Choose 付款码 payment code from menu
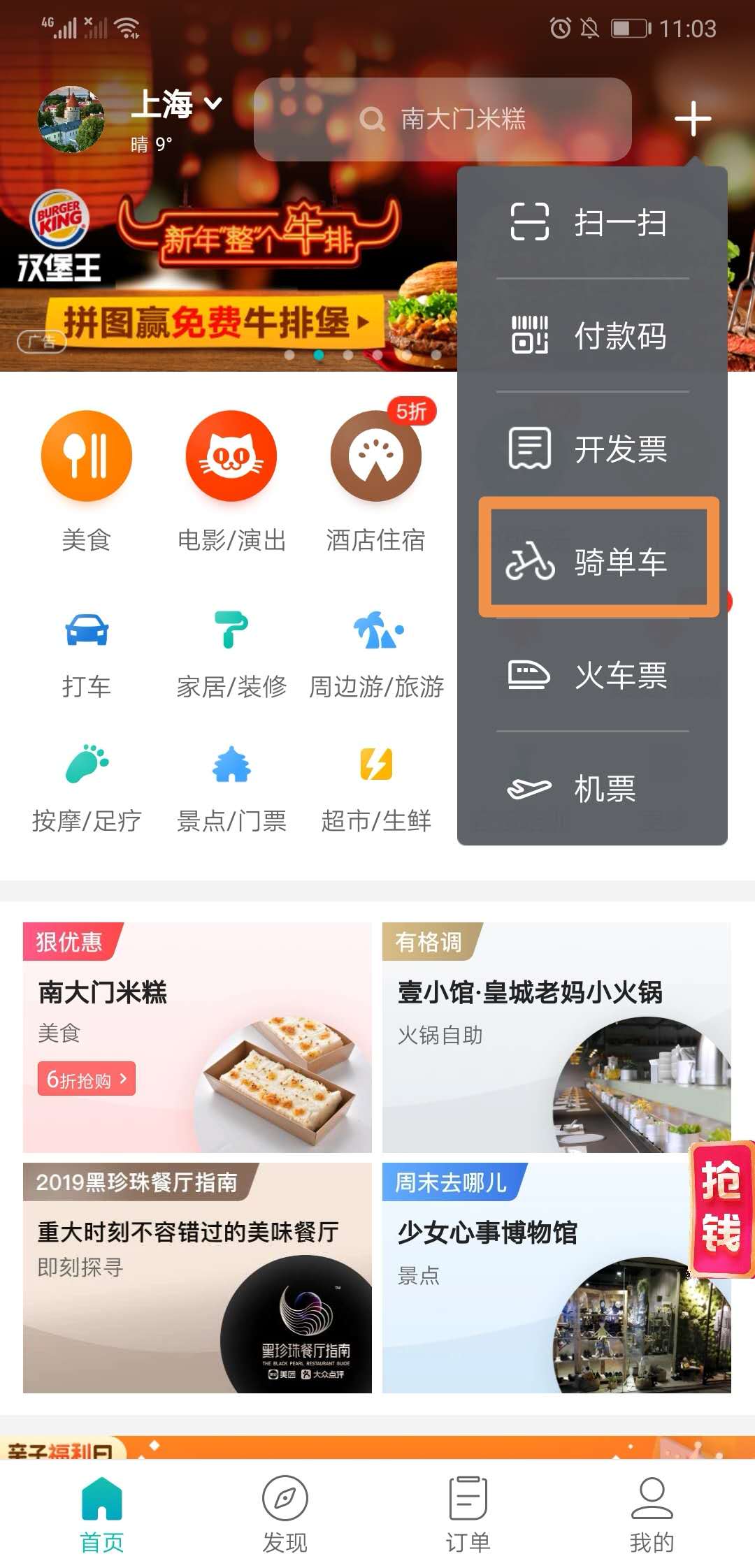This screenshot has width=755, height=1568. pyautogui.click(x=591, y=337)
